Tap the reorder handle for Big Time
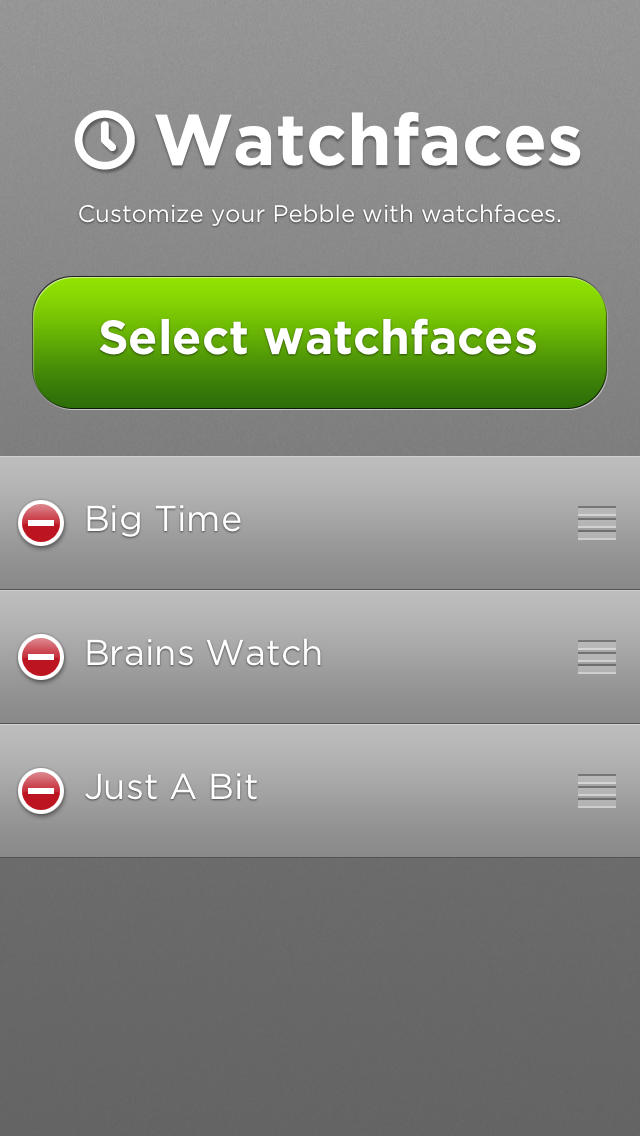This screenshot has height=1136, width=640. pos(596,523)
